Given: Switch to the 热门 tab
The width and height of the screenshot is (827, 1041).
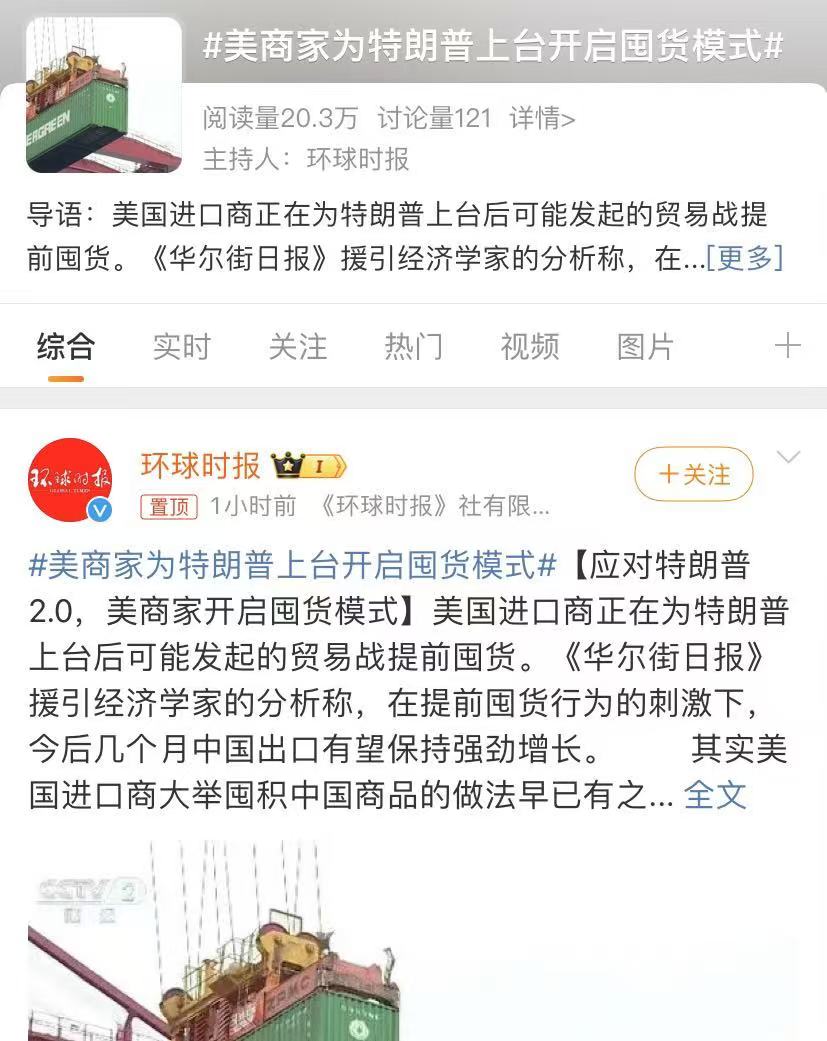Looking at the screenshot, I should point(414,347).
